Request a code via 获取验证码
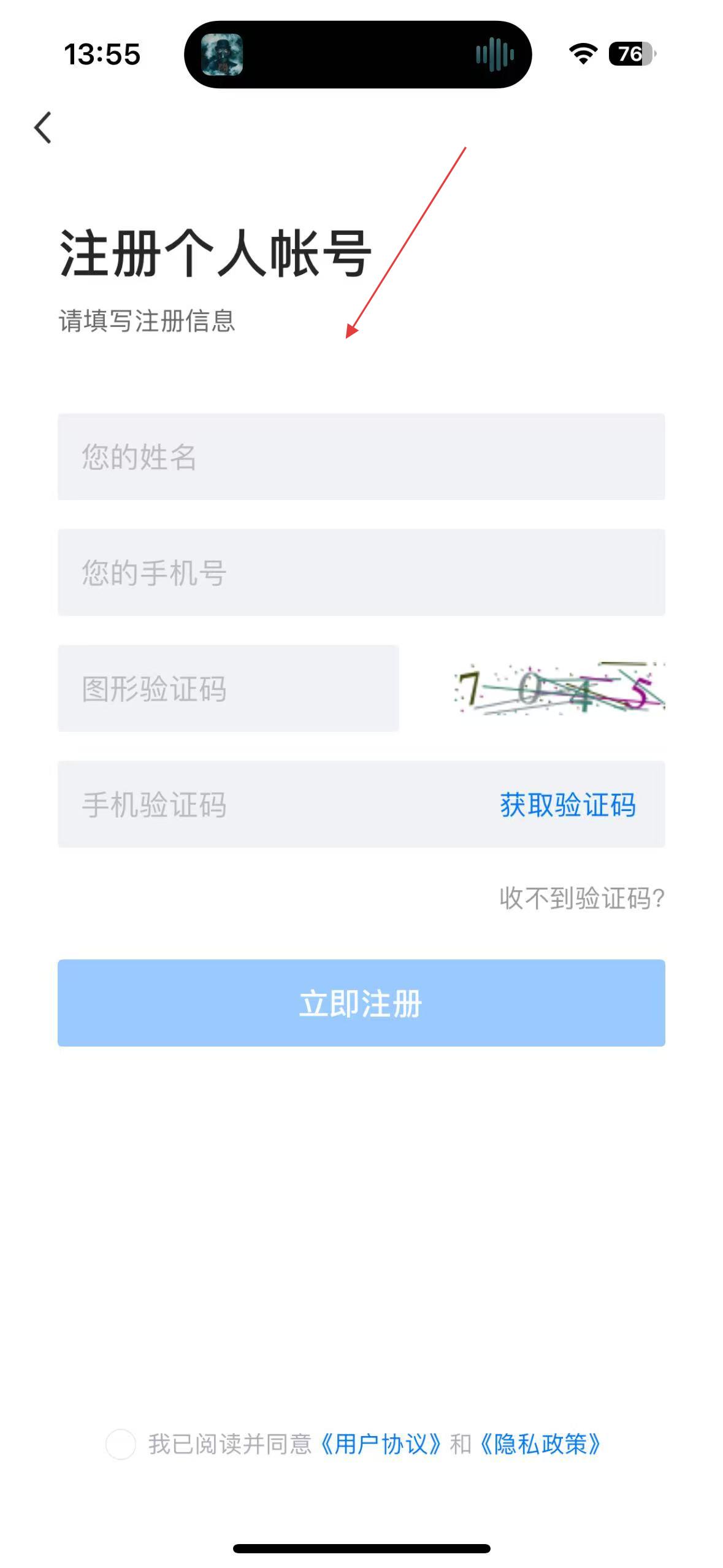This screenshot has width=723, height=1568. coord(567,804)
